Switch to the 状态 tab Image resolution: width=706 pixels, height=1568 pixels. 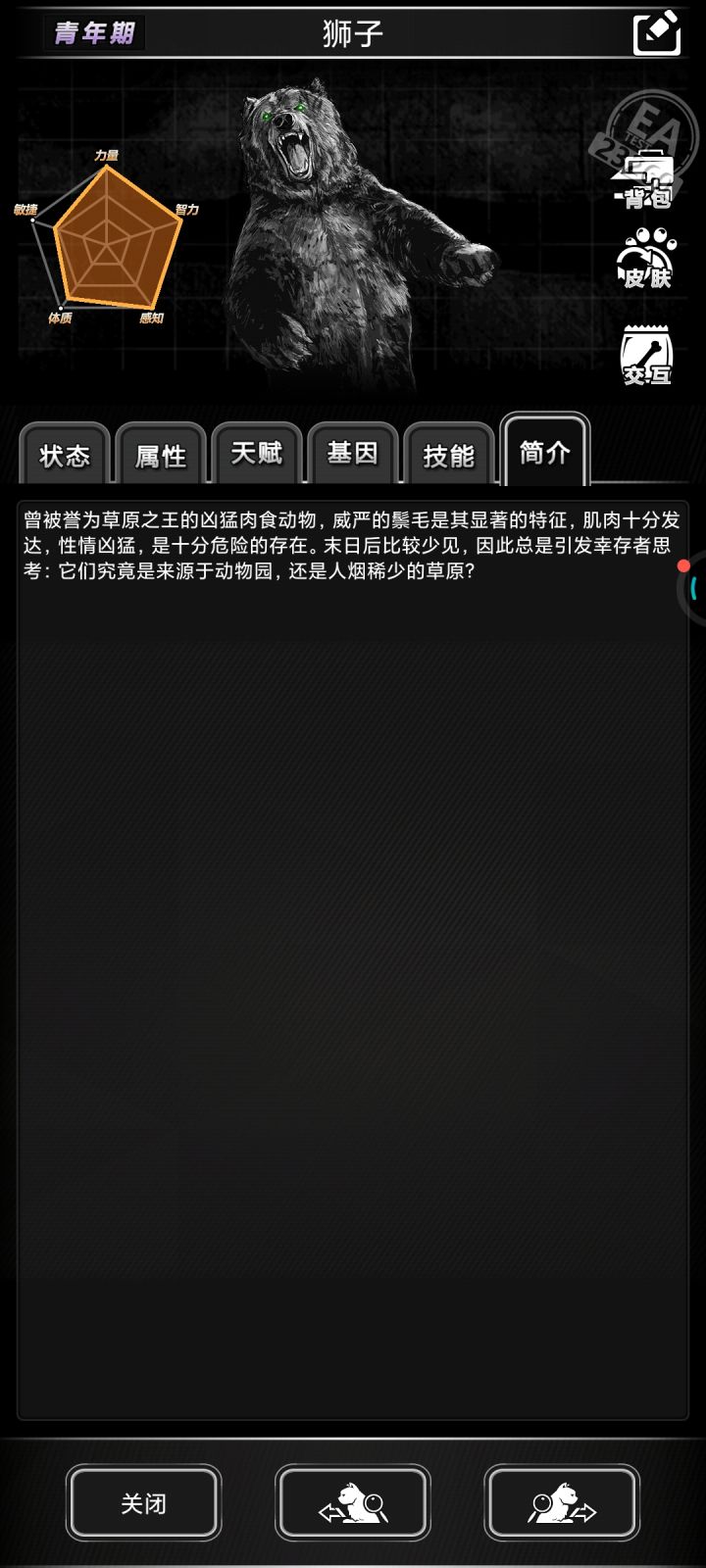(66, 454)
